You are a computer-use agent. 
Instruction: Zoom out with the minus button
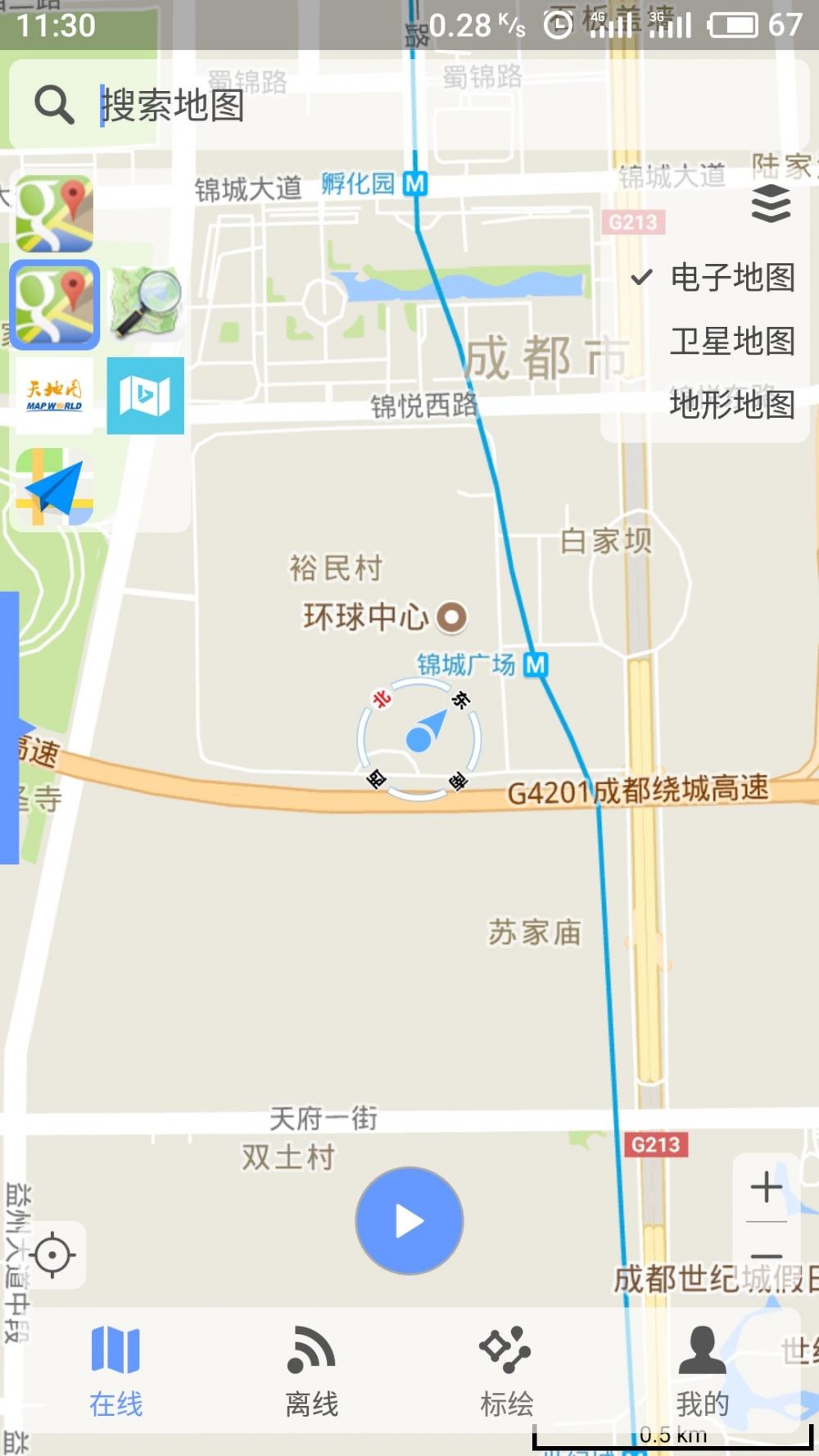click(x=767, y=1255)
